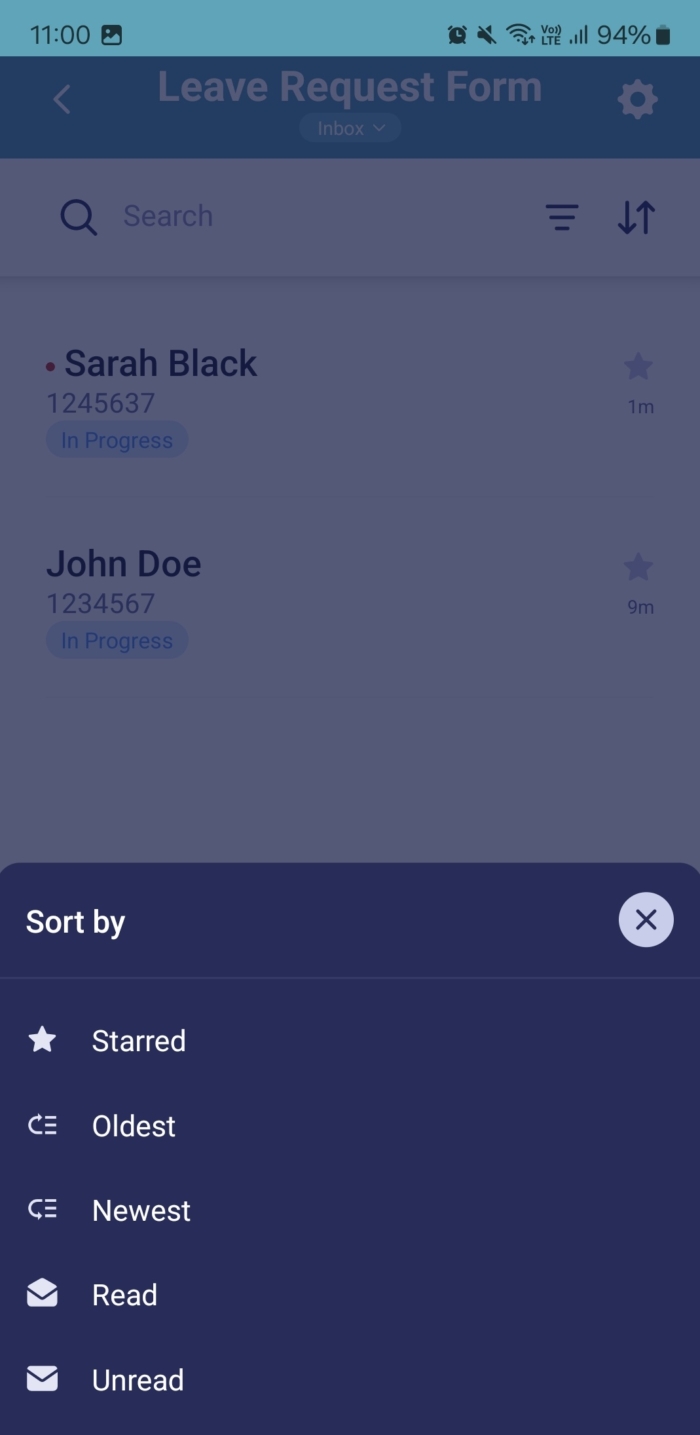Close the Sort by panel
The image size is (700, 1435).
click(x=645, y=920)
